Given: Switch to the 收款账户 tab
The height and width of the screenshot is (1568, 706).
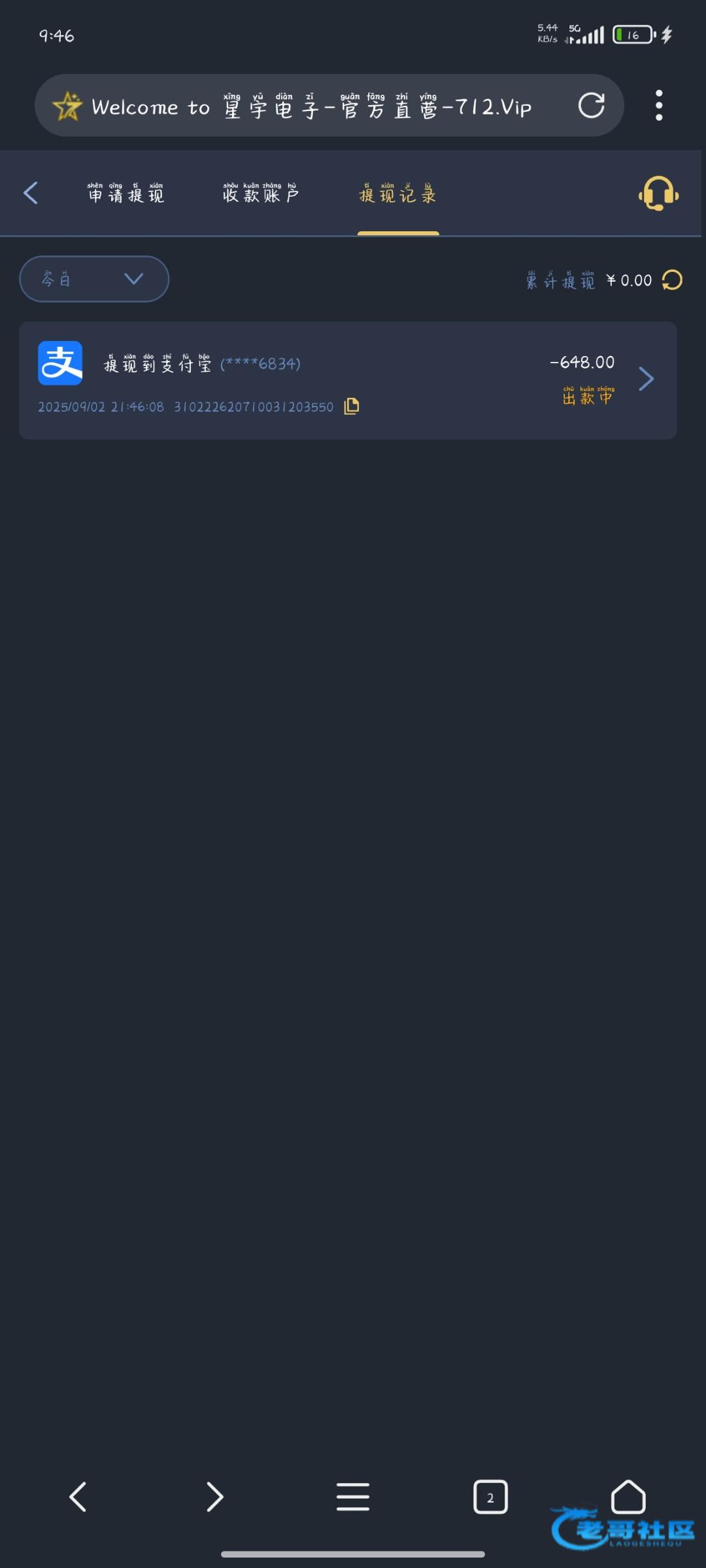Looking at the screenshot, I should pos(261,193).
